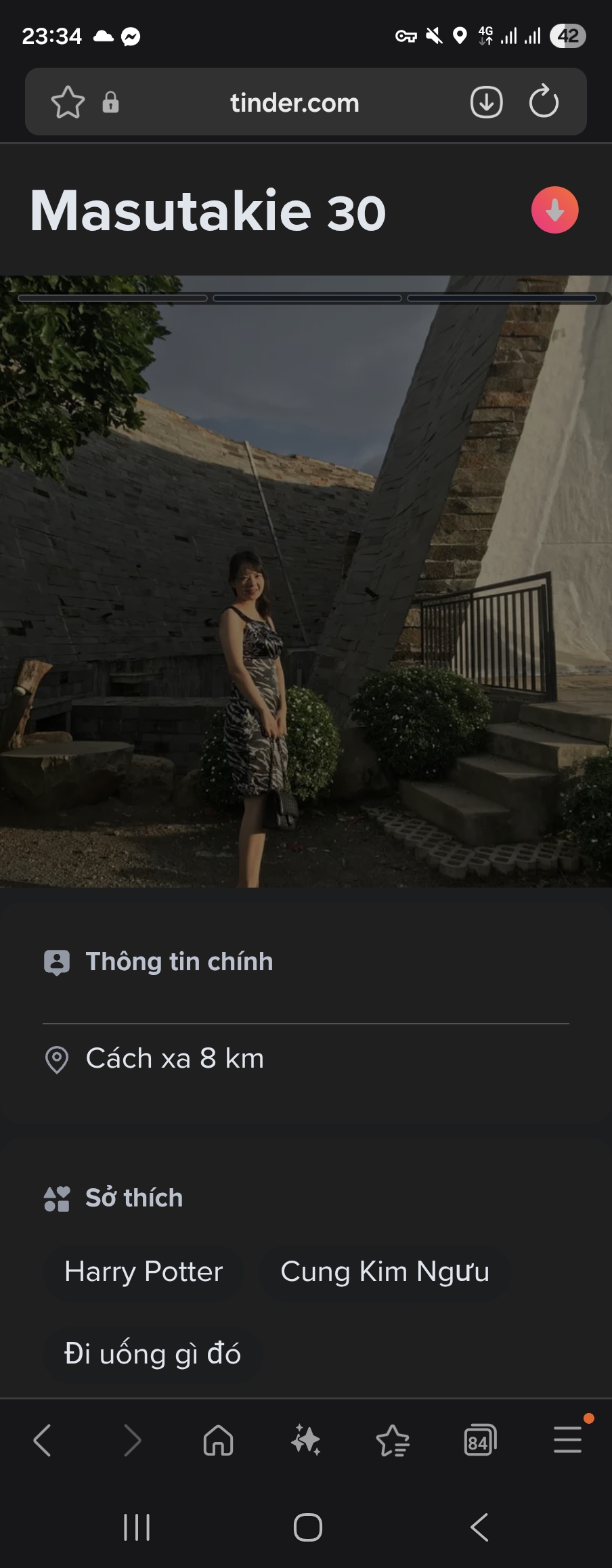Open the browser hamburger menu
Image resolution: width=612 pixels, height=1568 pixels.
coord(567,1440)
